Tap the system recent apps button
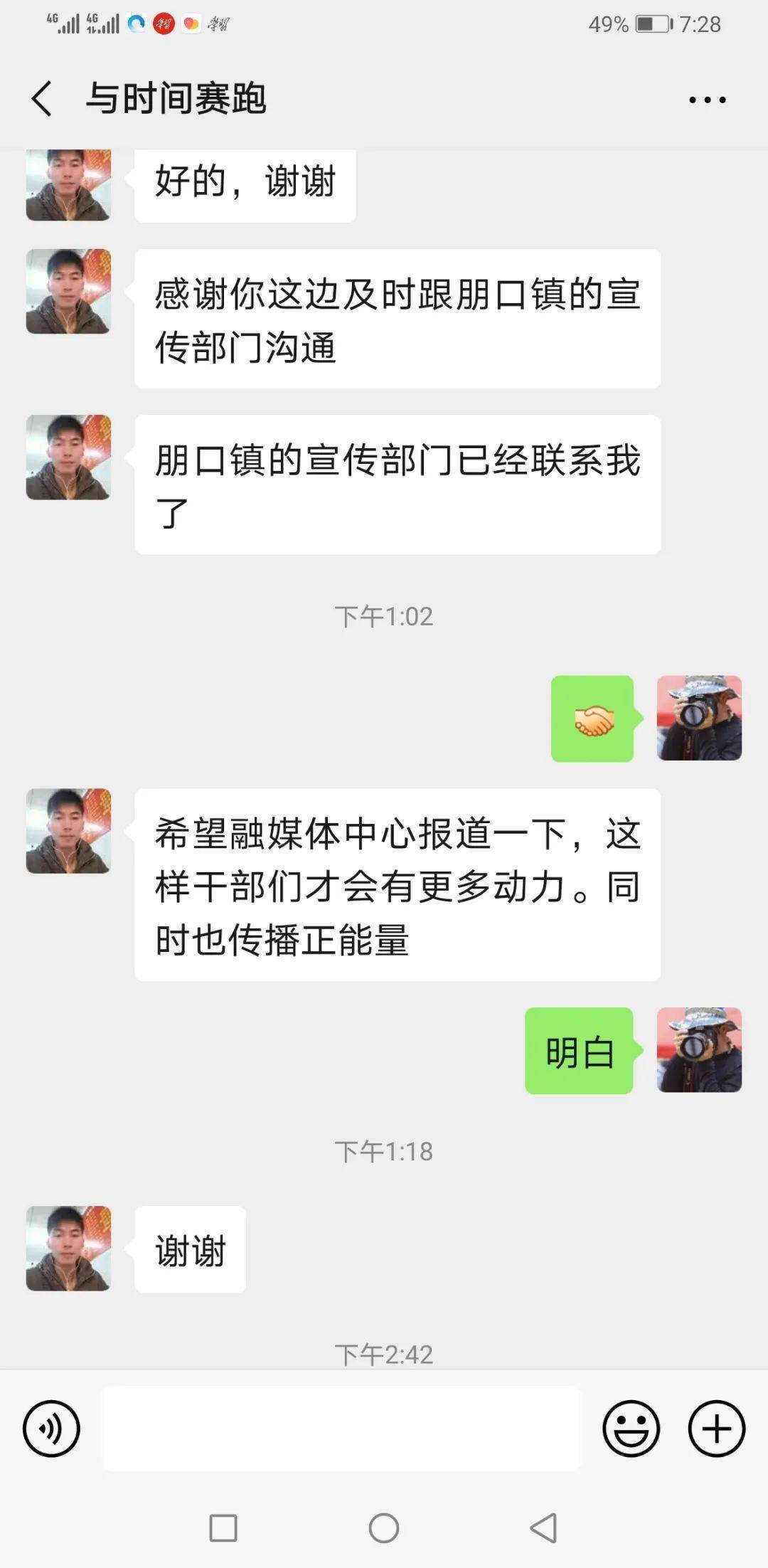This screenshot has width=768, height=1568. pos(223,1527)
